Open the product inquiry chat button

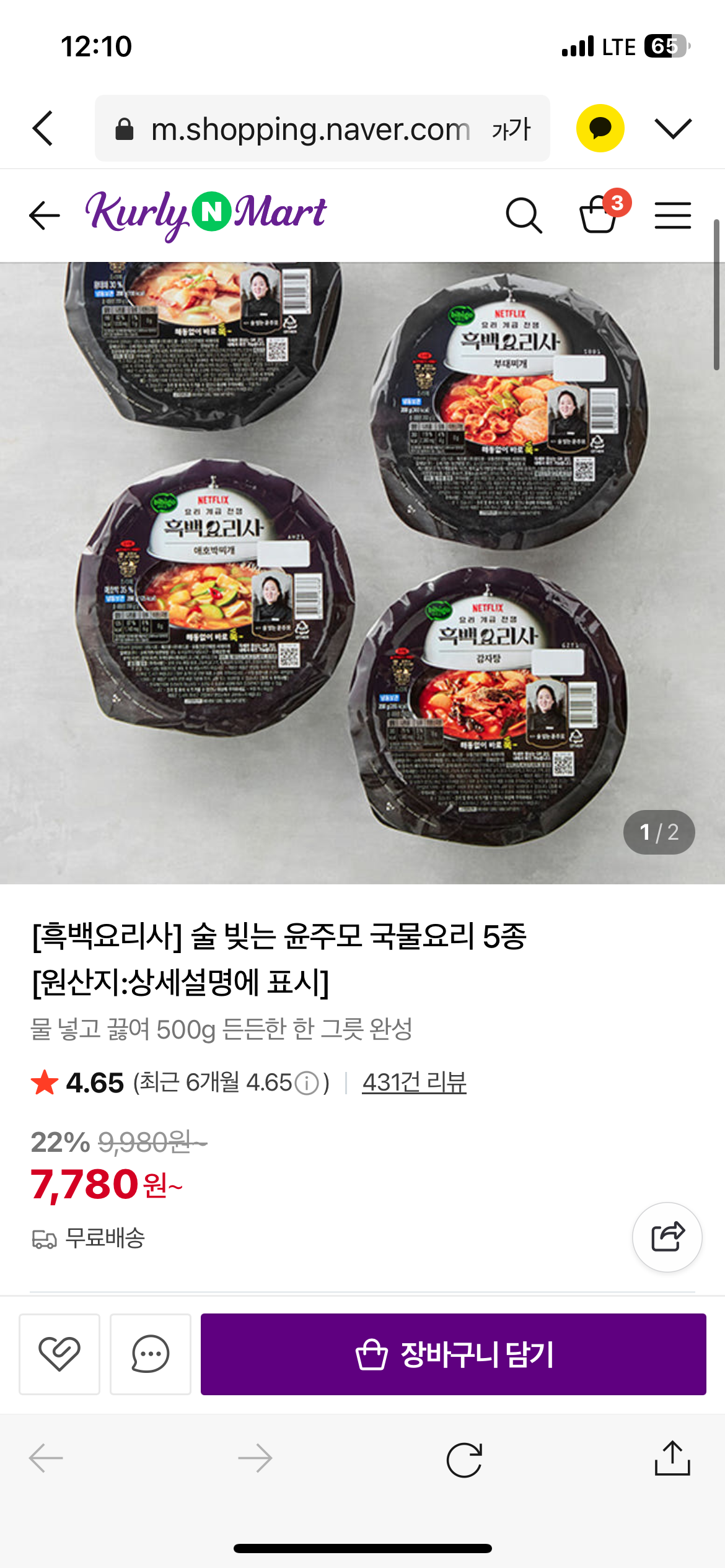pos(150,1354)
